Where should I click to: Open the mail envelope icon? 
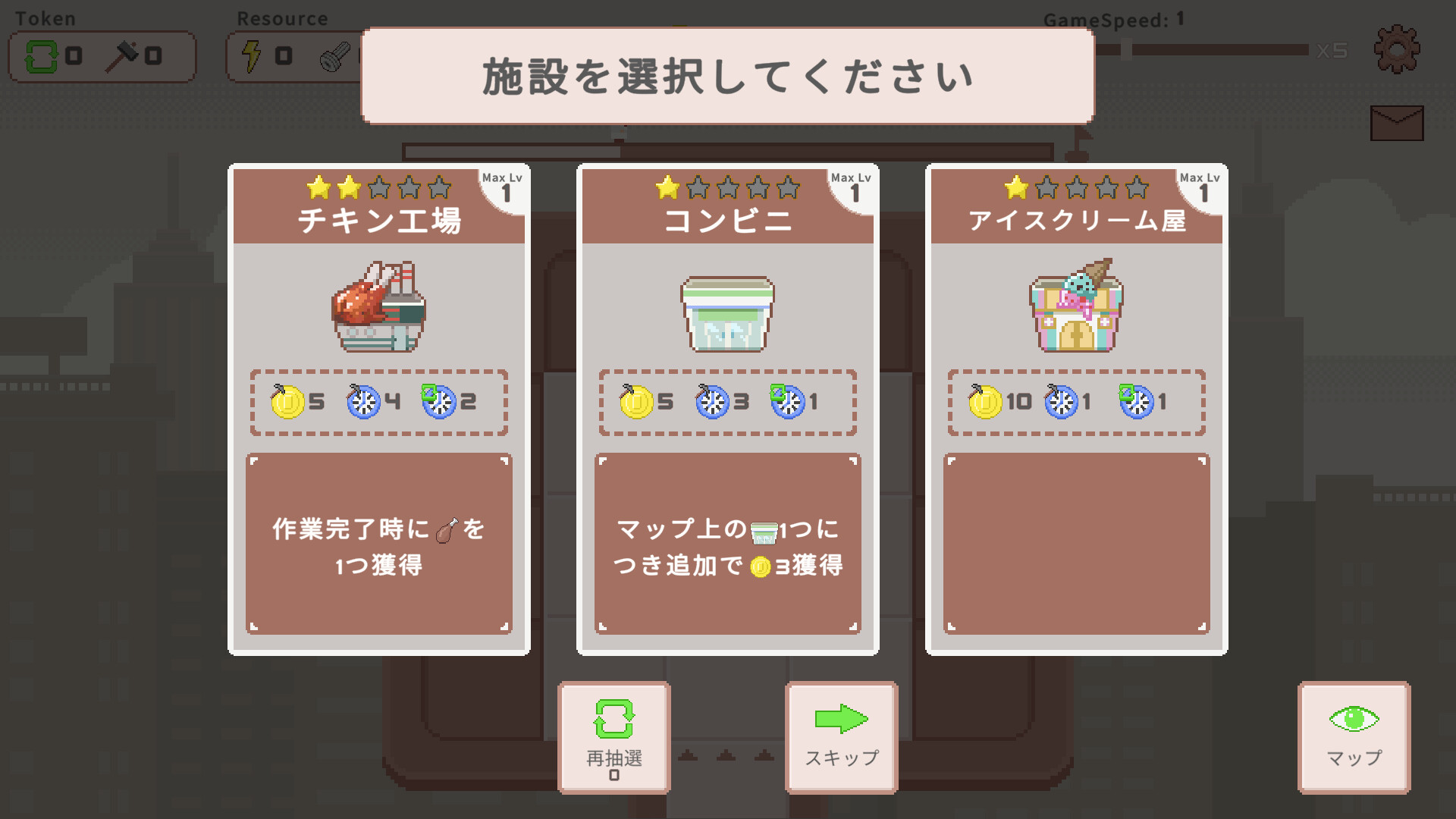point(1397,123)
